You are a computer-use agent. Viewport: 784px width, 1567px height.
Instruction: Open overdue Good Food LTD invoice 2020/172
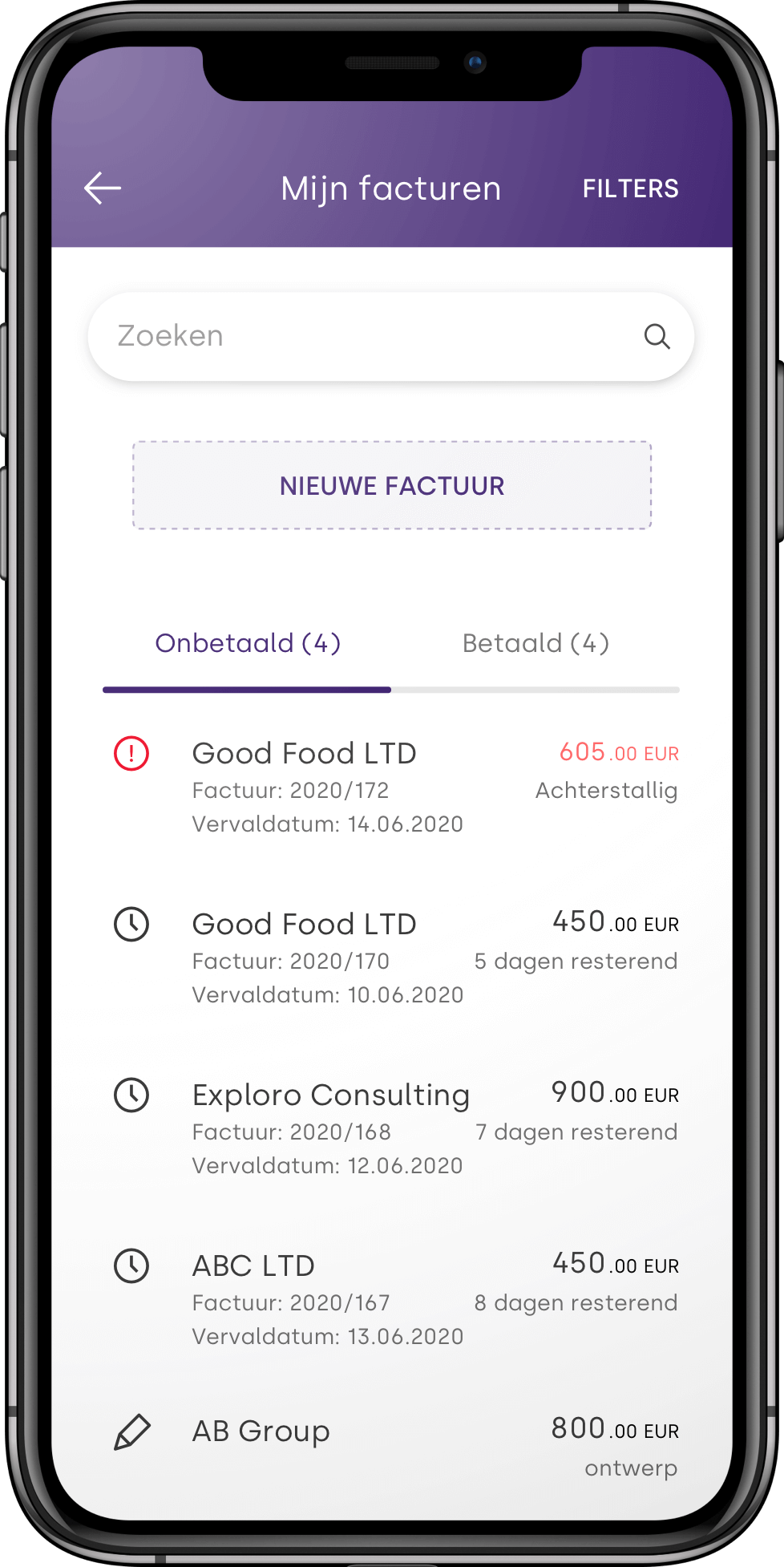pyautogui.click(x=393, y=788)
